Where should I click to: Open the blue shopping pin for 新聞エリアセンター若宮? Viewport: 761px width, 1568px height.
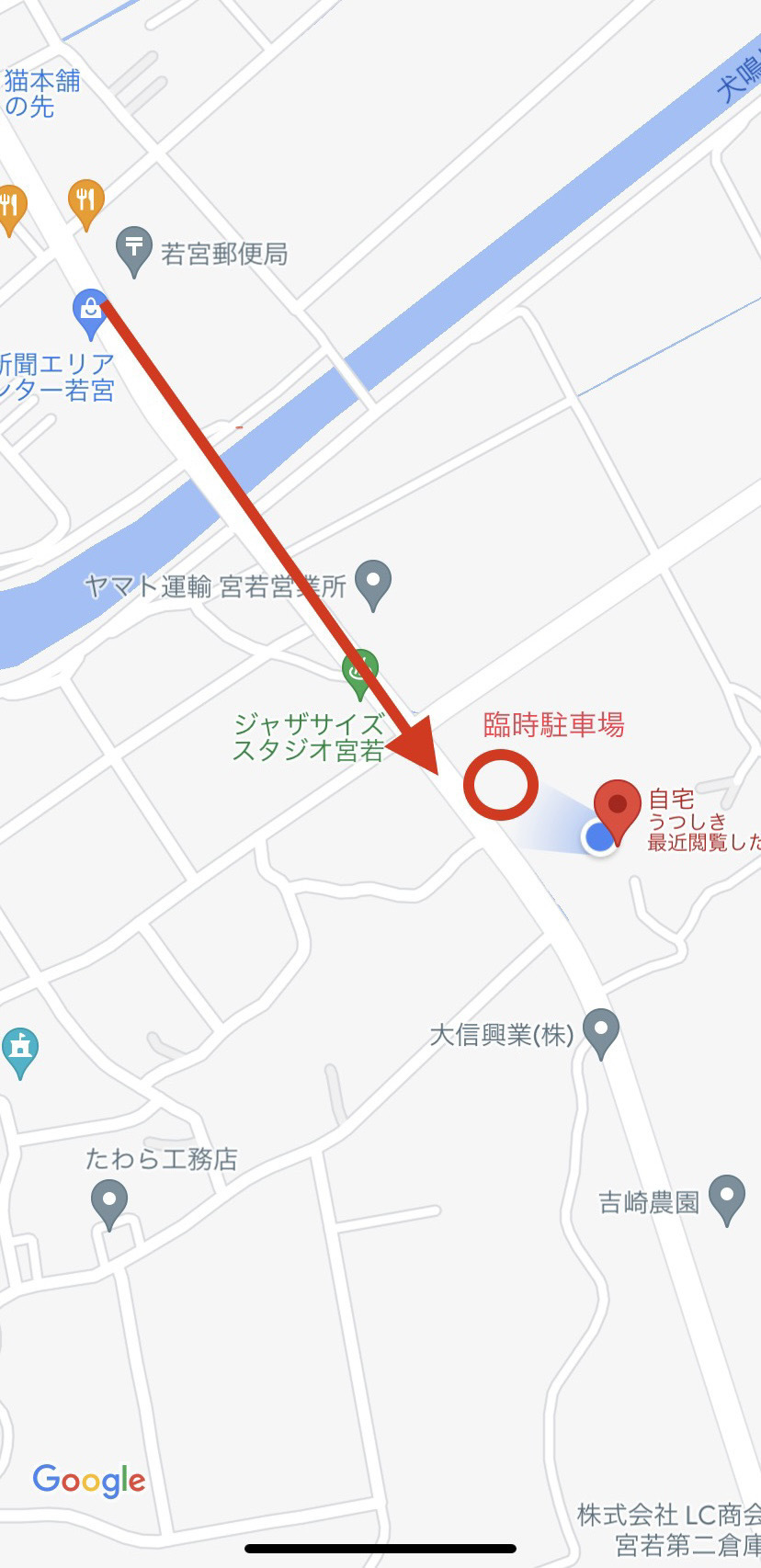pos(89,313)
